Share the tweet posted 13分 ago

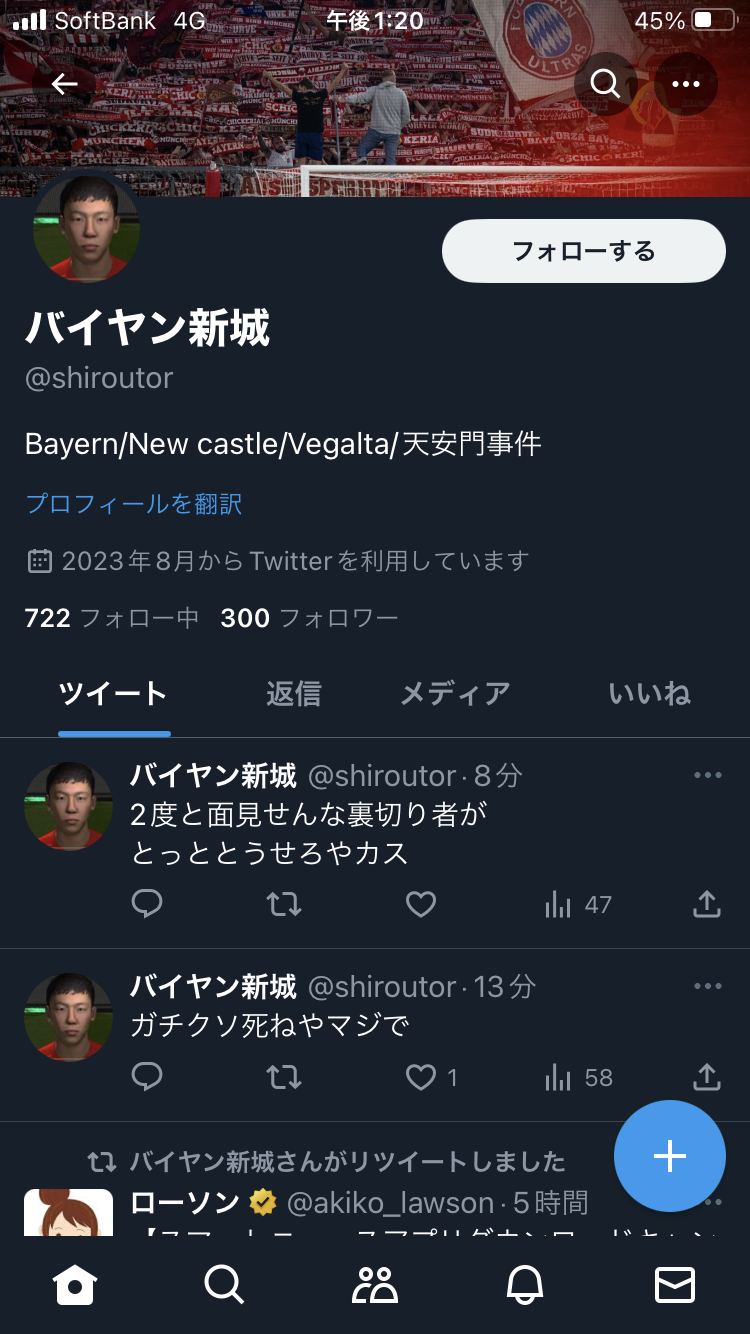pos(706,1078)
